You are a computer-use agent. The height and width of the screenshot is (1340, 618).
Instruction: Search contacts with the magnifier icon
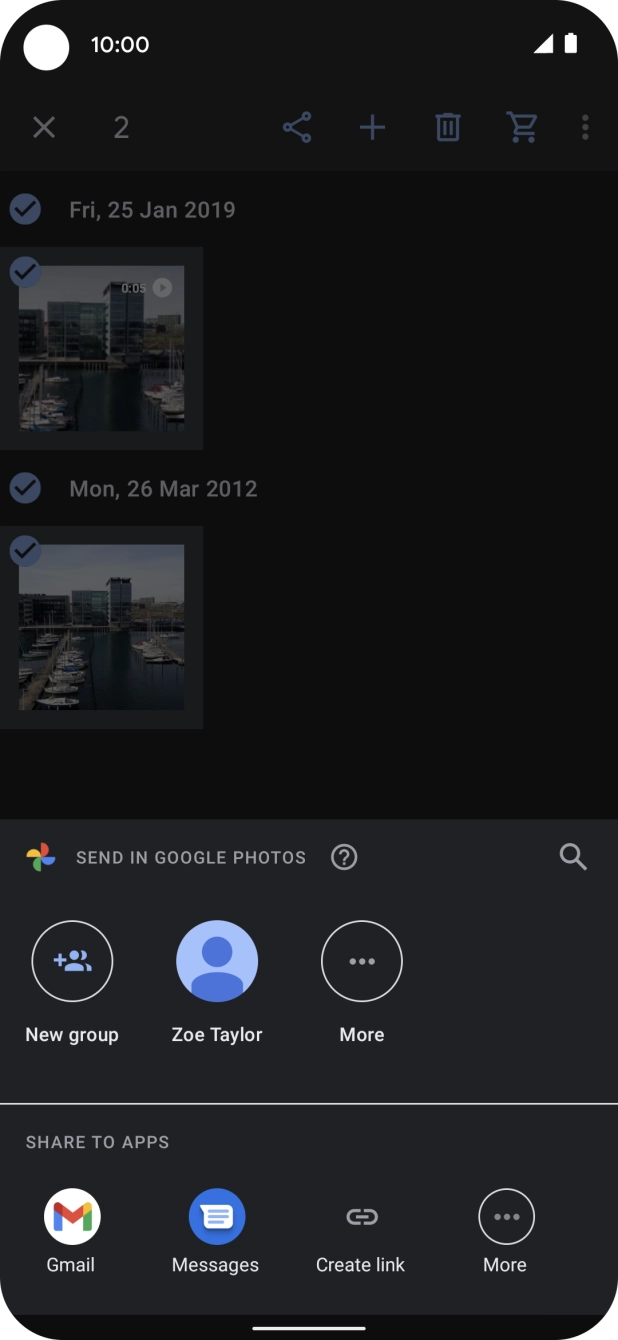[x=573, y=857]
